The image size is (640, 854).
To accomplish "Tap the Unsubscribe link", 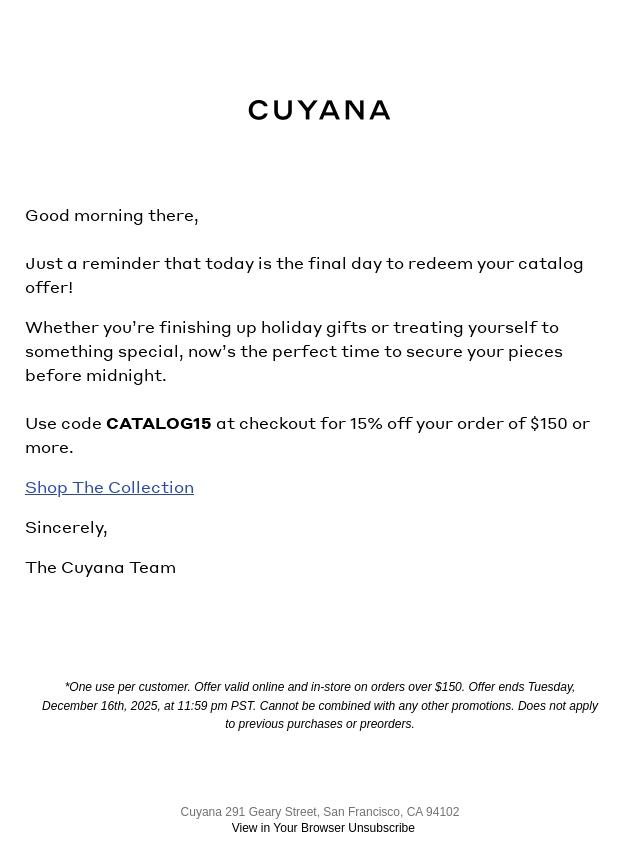I will [x=381, y=828].
